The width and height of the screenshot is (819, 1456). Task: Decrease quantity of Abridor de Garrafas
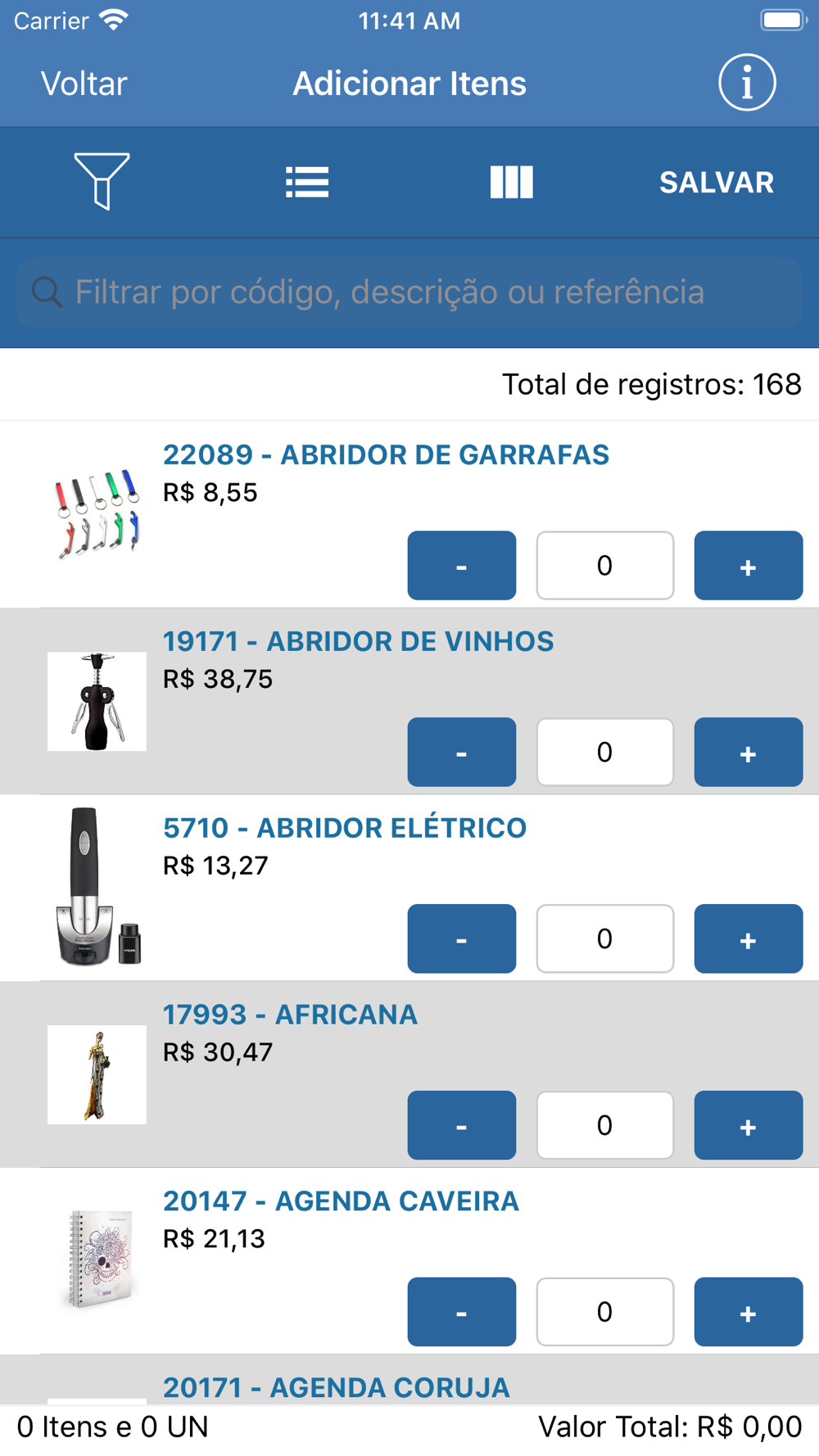(x=462, y=565)
